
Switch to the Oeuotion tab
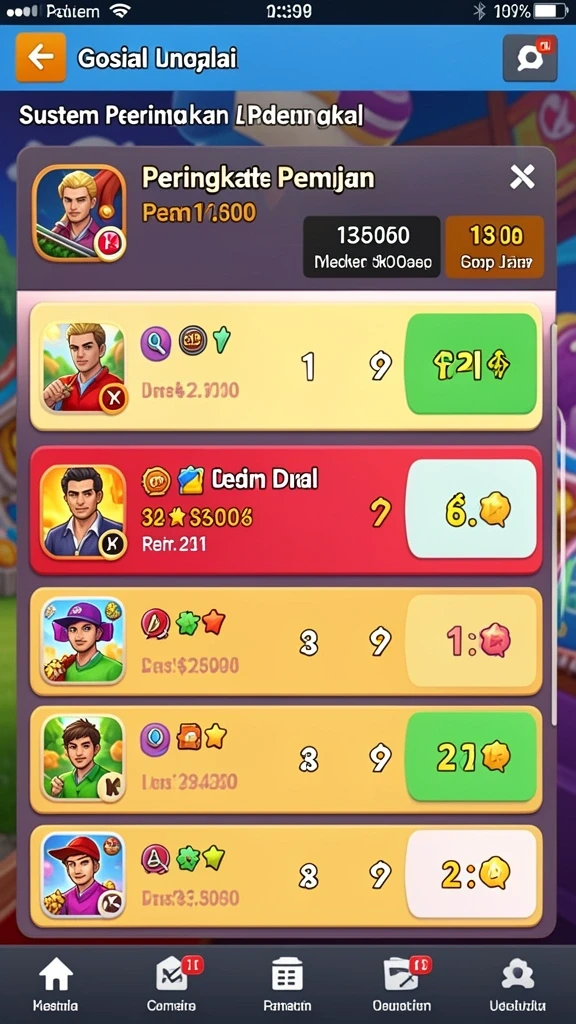(x=403, y=985)
